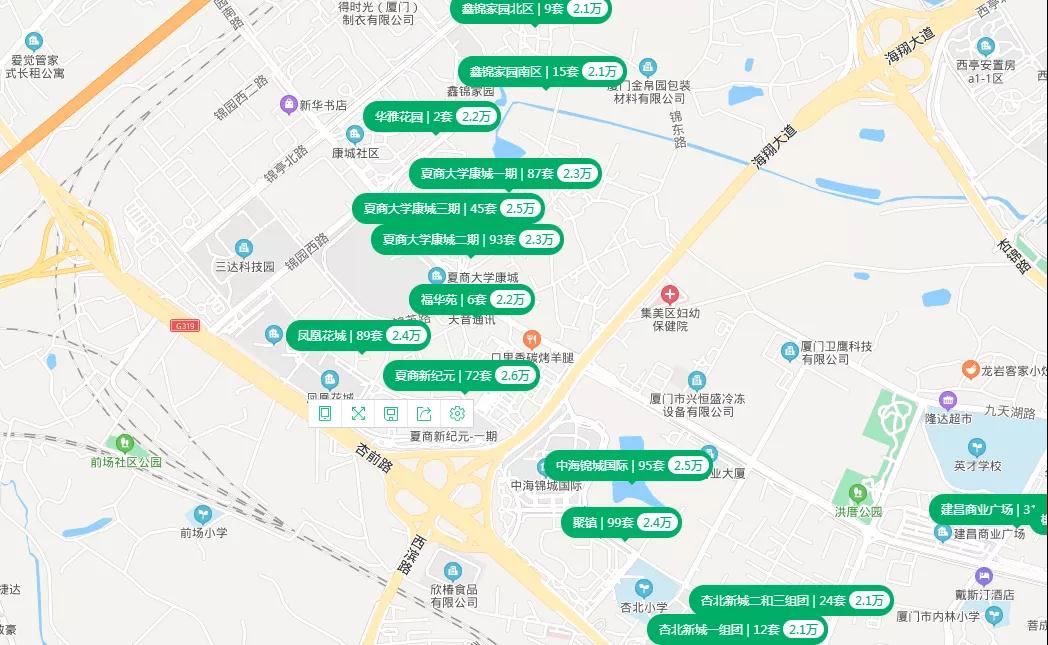Share using the arrow icon in the toolbar

[424, 413]
